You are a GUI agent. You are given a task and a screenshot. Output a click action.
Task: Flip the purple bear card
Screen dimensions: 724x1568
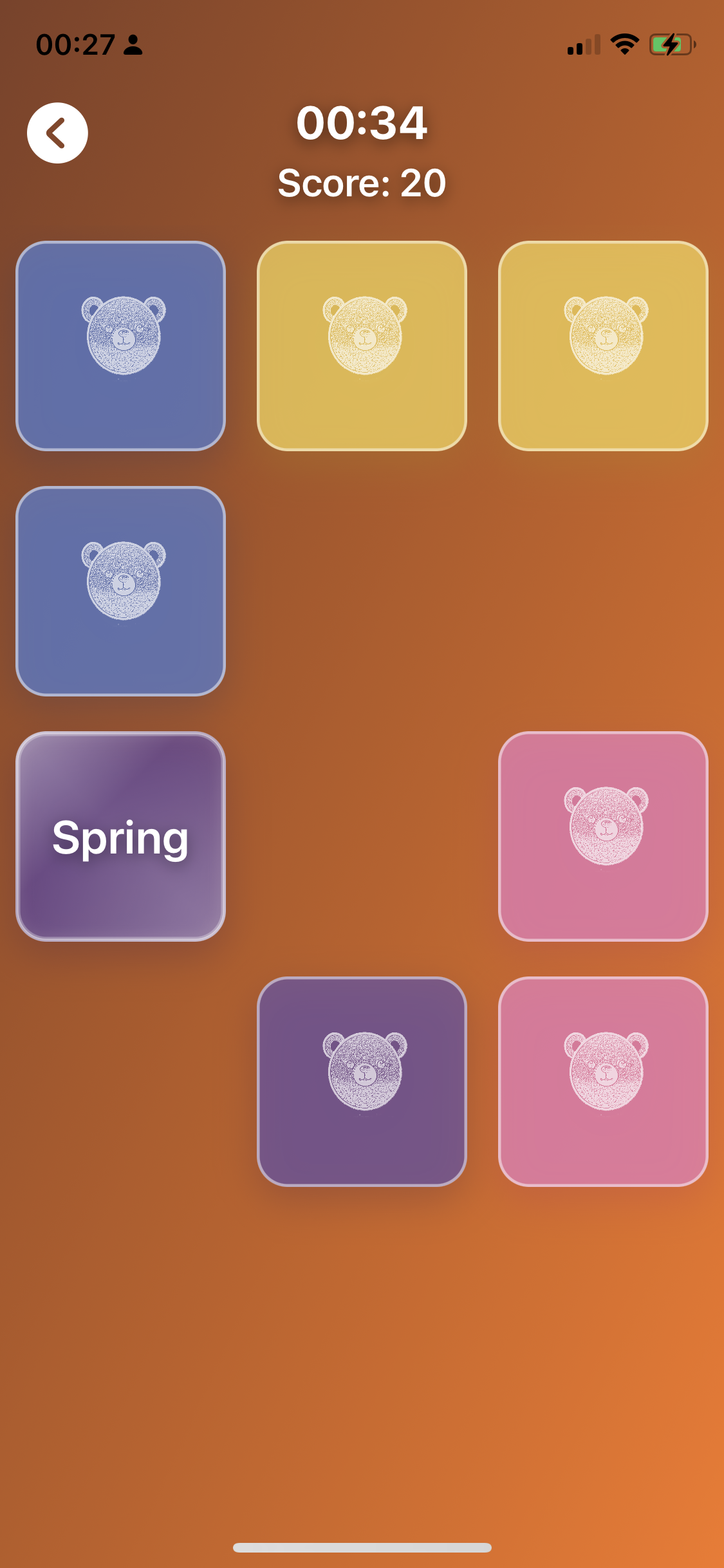362,1081
